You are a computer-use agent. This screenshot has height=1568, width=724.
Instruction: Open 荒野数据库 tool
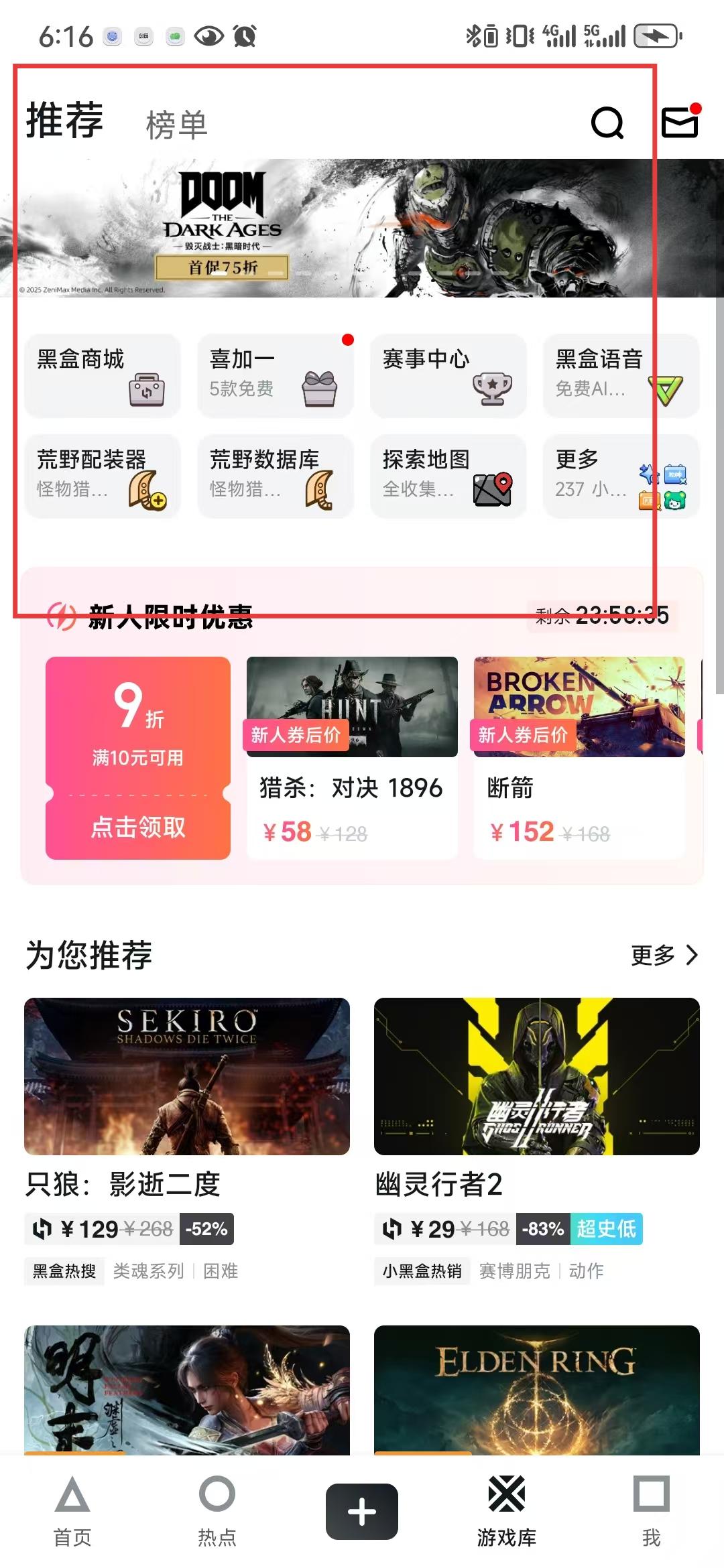275,476
